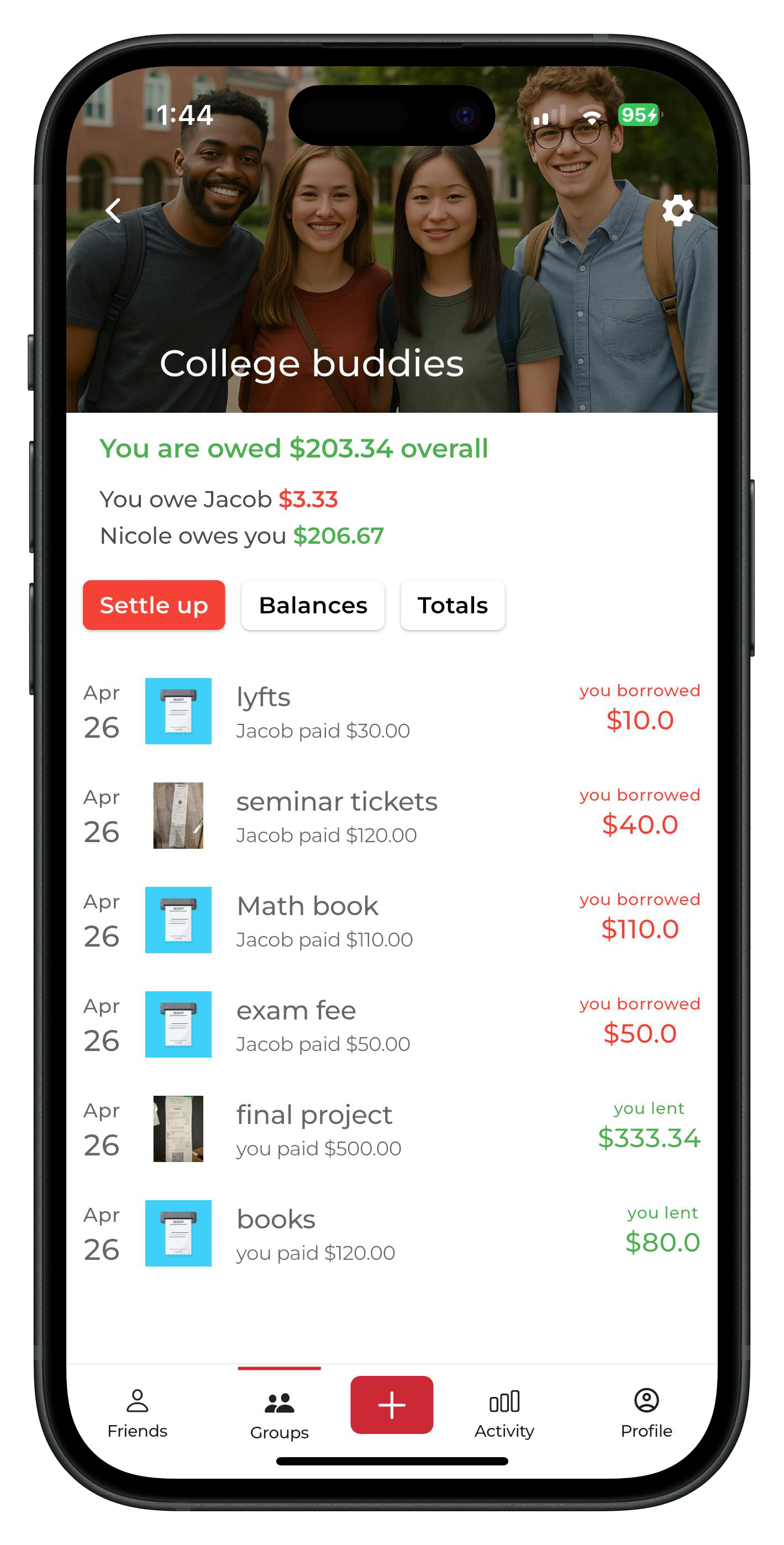Open the lyfts expense
The width and height of the screenshot is (784, 1545).
(x=391, y=711)
